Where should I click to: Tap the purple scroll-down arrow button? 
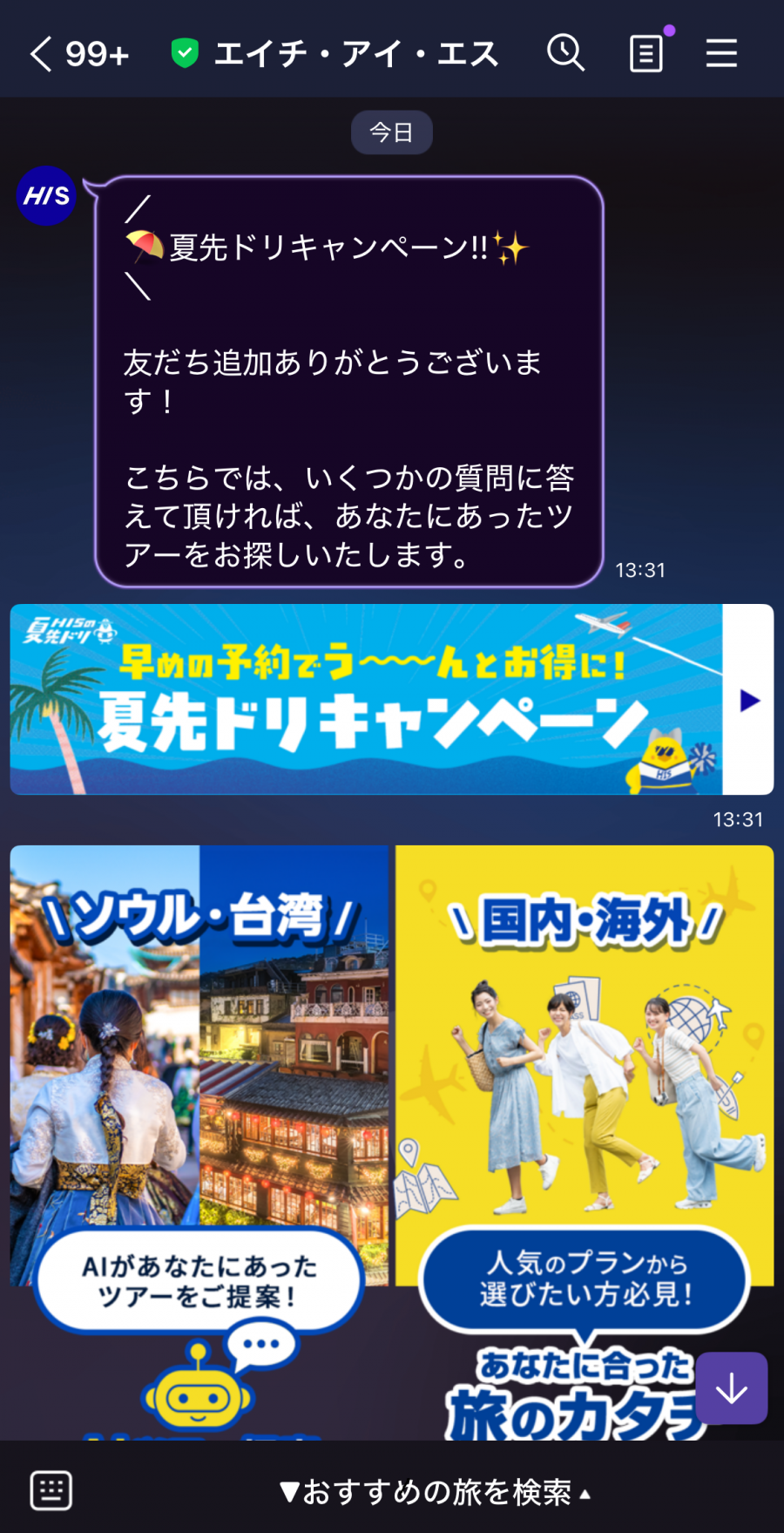[x=732, y=1388]
